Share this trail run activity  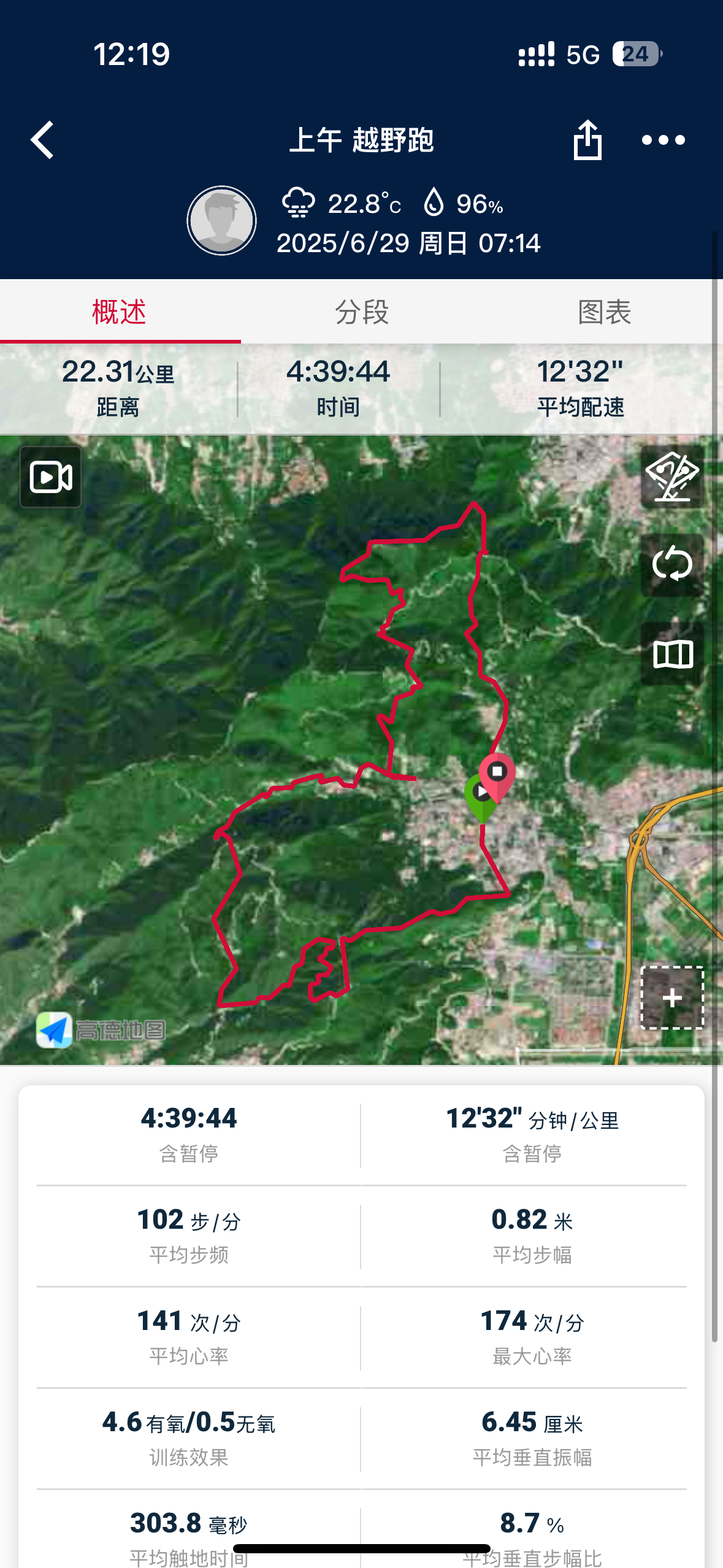(x=587, y=140)
